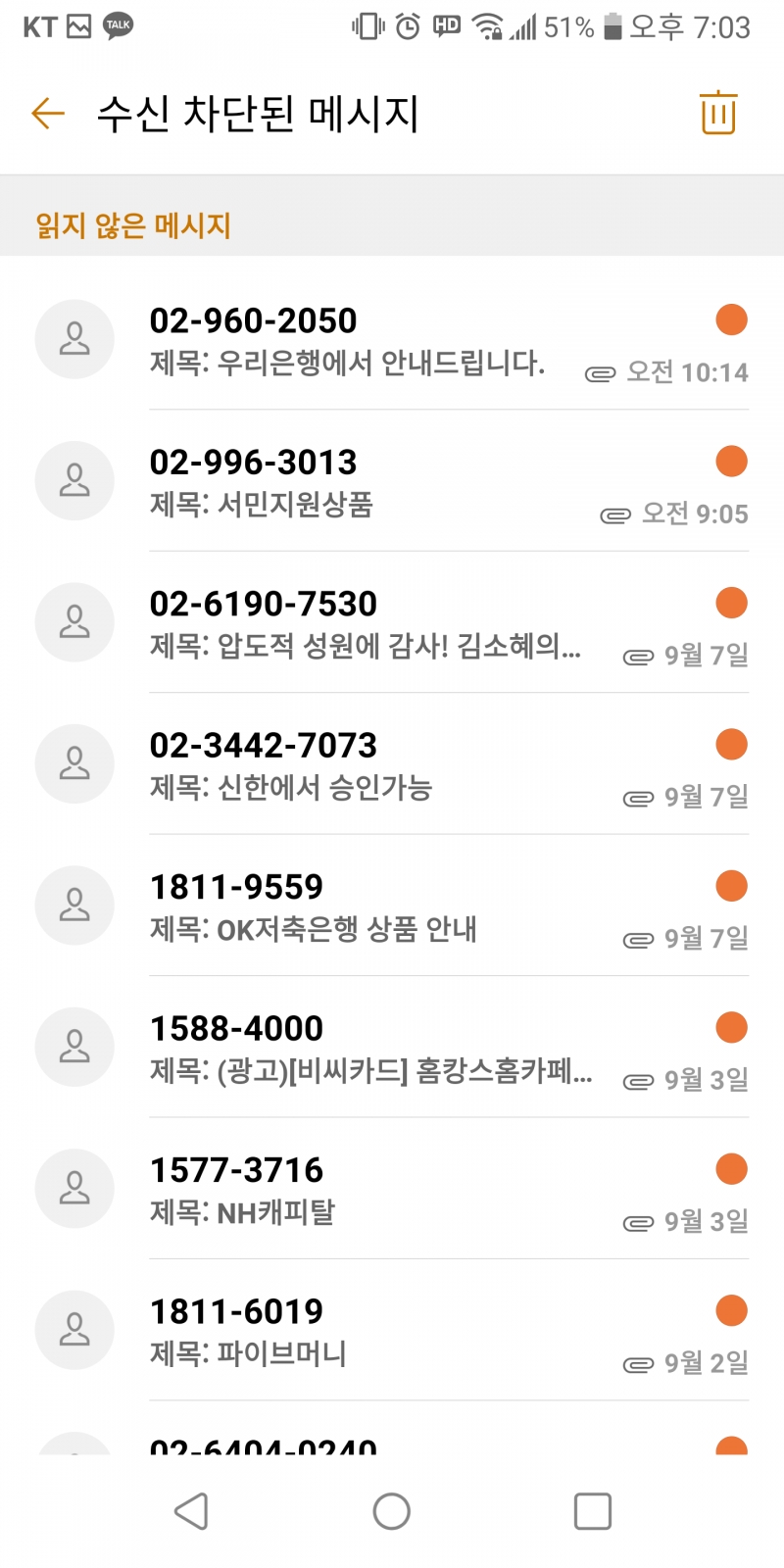Select the OK저축은행 message from 1811-9559
This screenshot has height=1568, width=784.
point(392,906)
